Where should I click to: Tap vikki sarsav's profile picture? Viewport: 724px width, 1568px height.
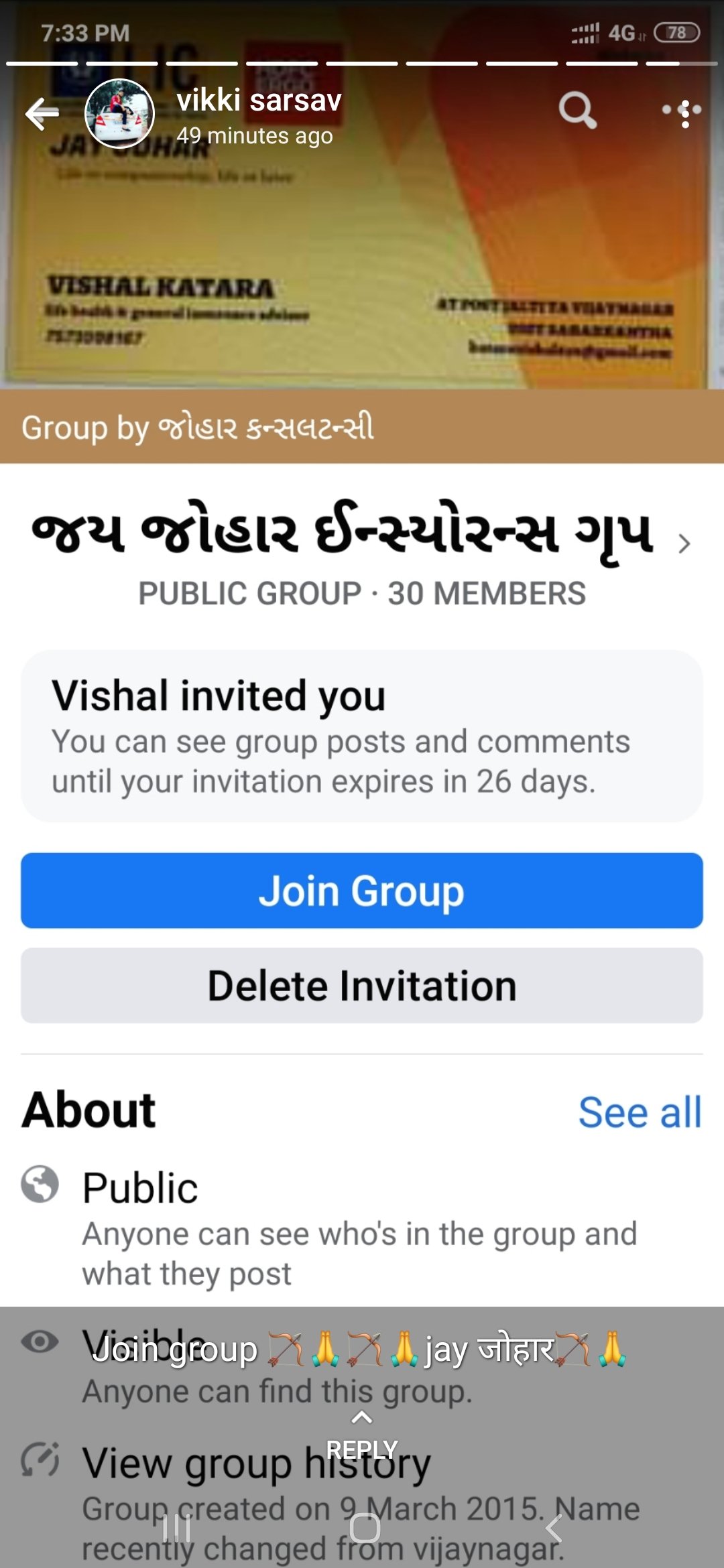click(119, 113)
